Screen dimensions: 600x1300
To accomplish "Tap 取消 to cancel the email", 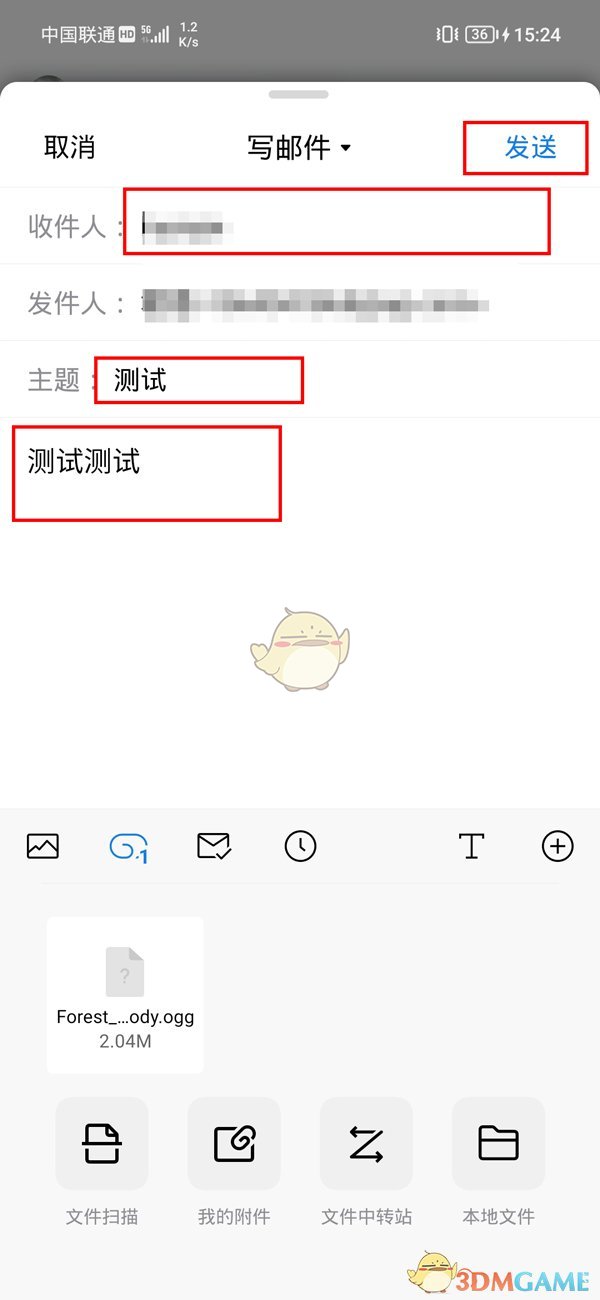I will [x=69, y=147].
